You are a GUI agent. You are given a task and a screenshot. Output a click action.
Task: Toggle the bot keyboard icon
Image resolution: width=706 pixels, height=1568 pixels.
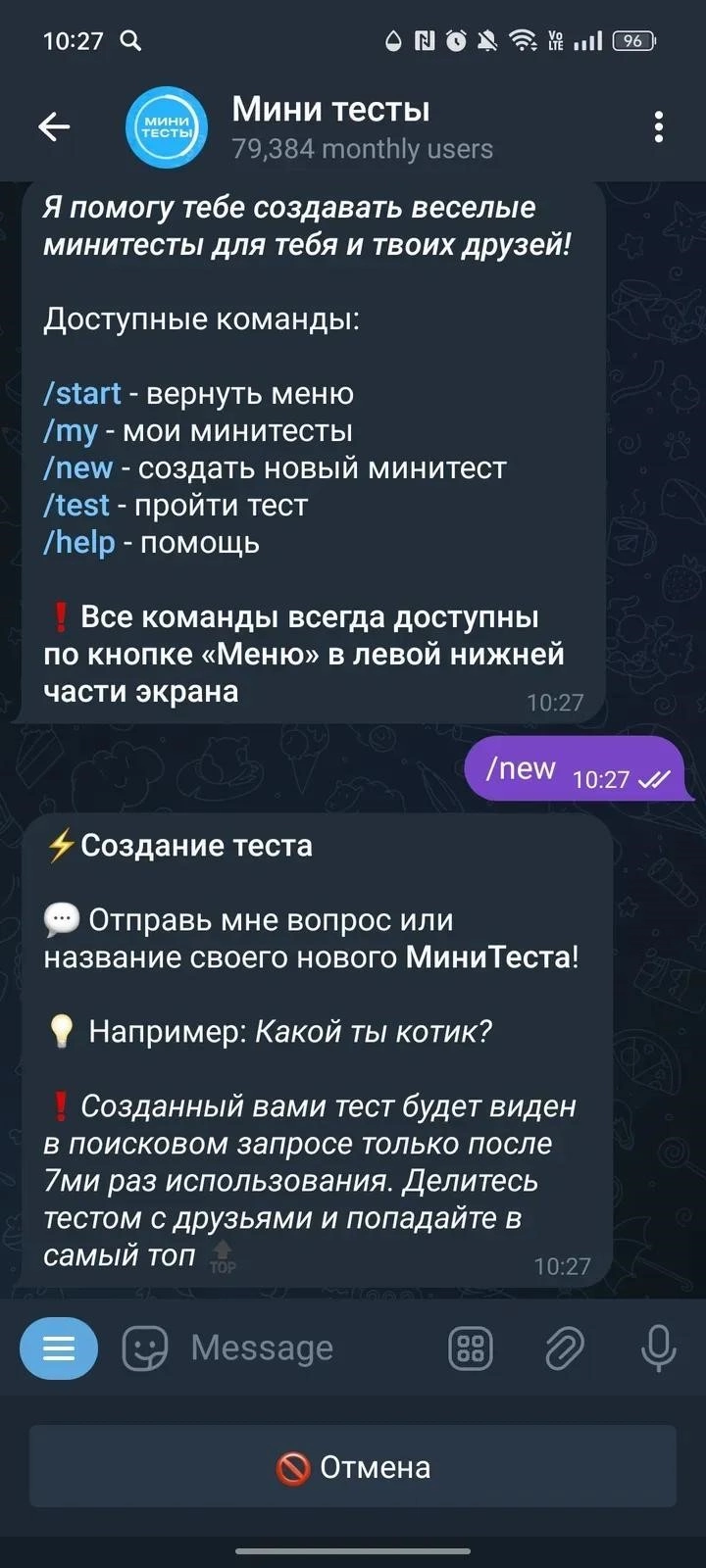coord(471,1348)
